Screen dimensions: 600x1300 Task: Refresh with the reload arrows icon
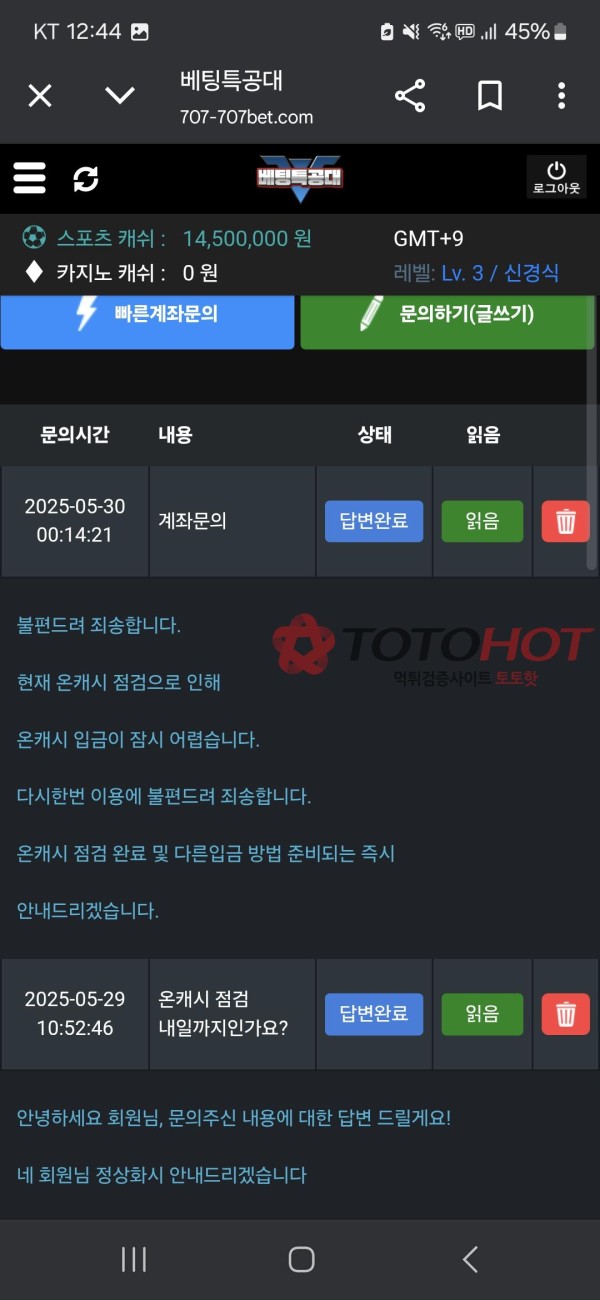86,179
